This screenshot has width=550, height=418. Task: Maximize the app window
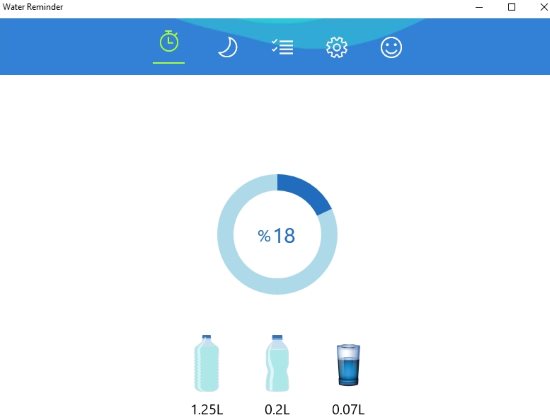click(x=511, y=7)
